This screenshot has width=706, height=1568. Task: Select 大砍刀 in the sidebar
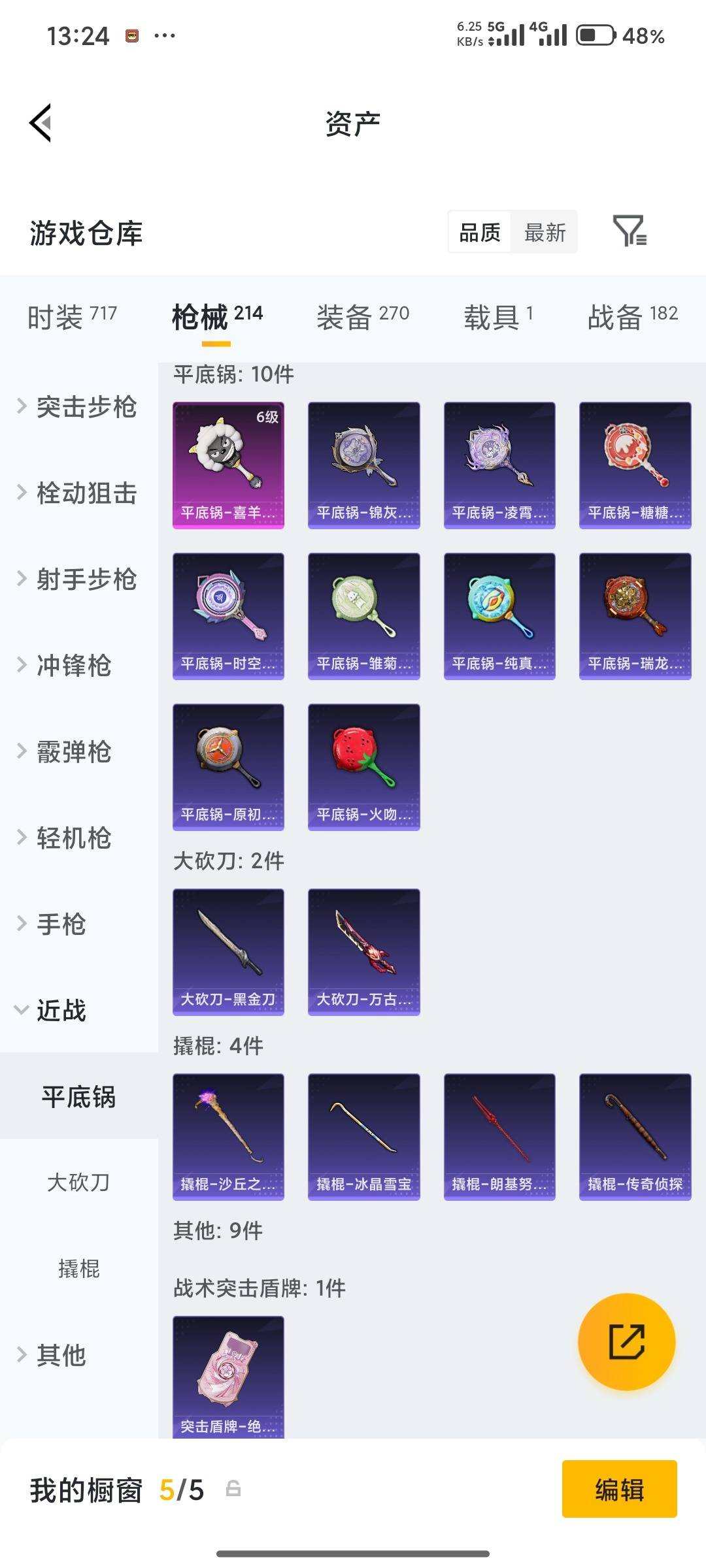point(78,1183)
